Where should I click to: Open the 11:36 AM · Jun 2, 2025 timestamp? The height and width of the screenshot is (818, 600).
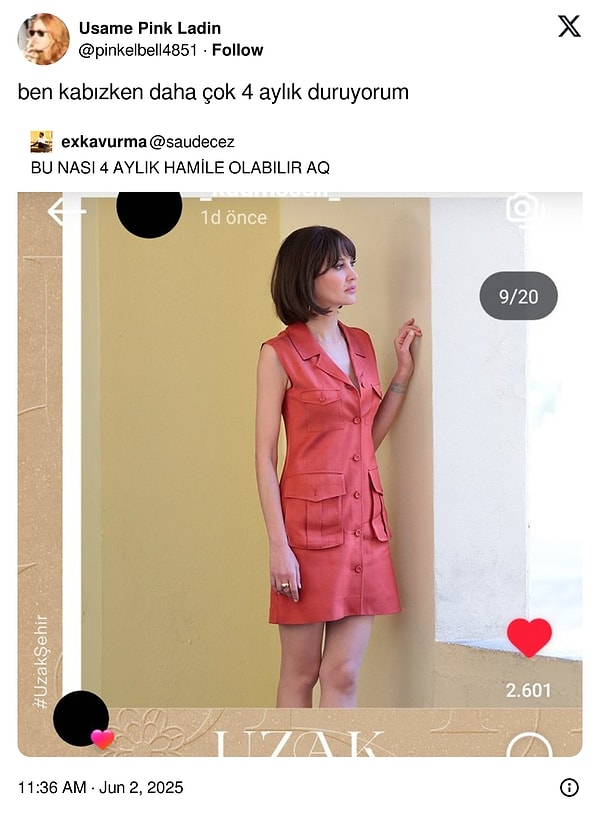(x=101, y=787)
